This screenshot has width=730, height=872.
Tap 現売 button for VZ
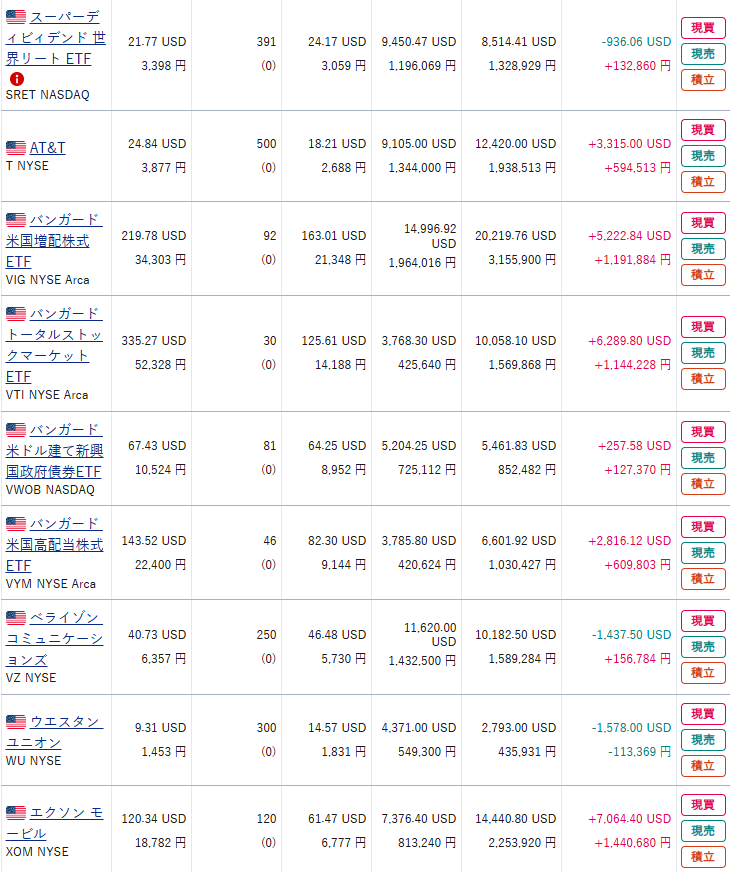click(703, 646)
